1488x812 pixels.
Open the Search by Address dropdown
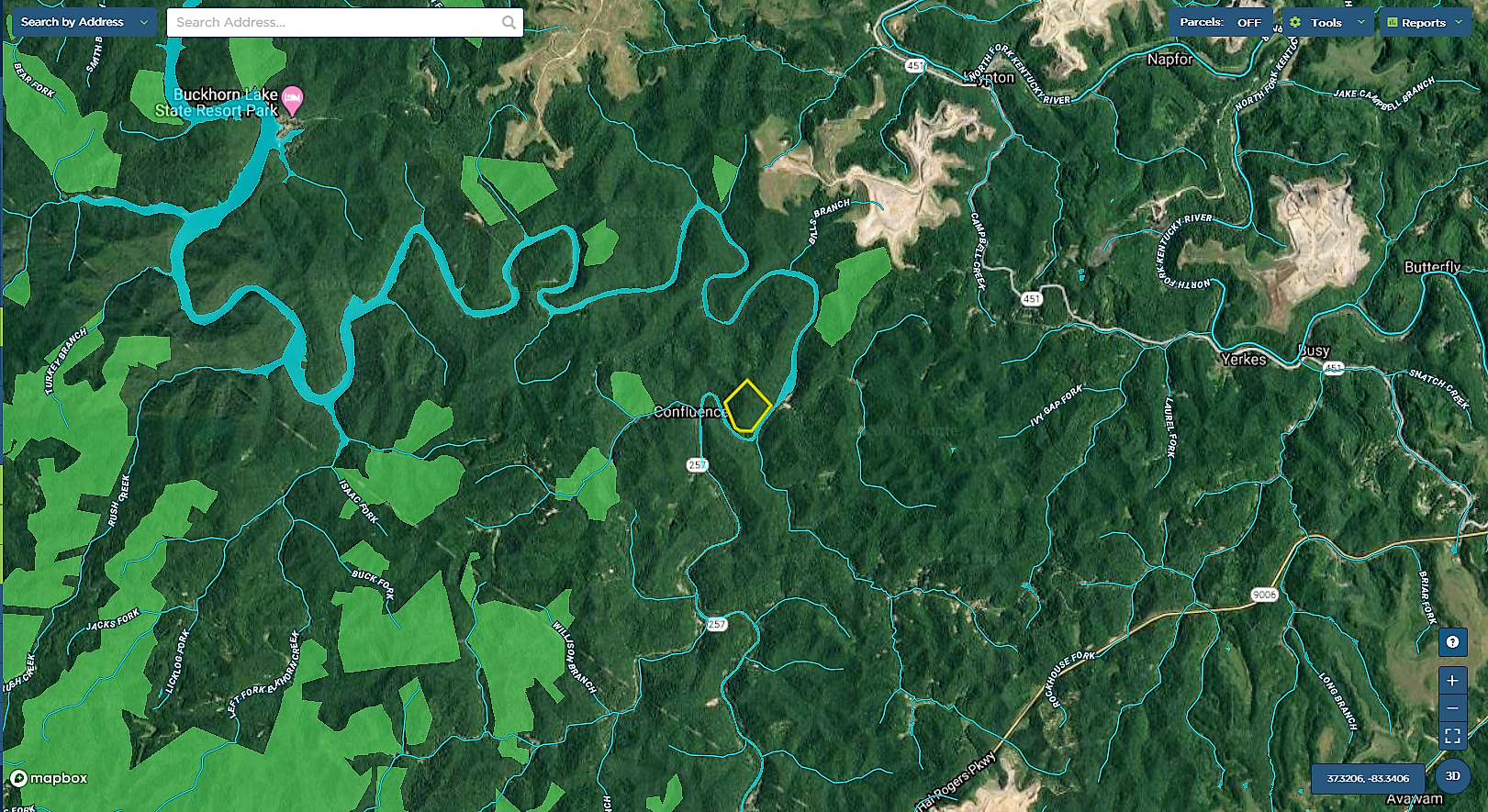pyautogui.click(x=84, y=22)
